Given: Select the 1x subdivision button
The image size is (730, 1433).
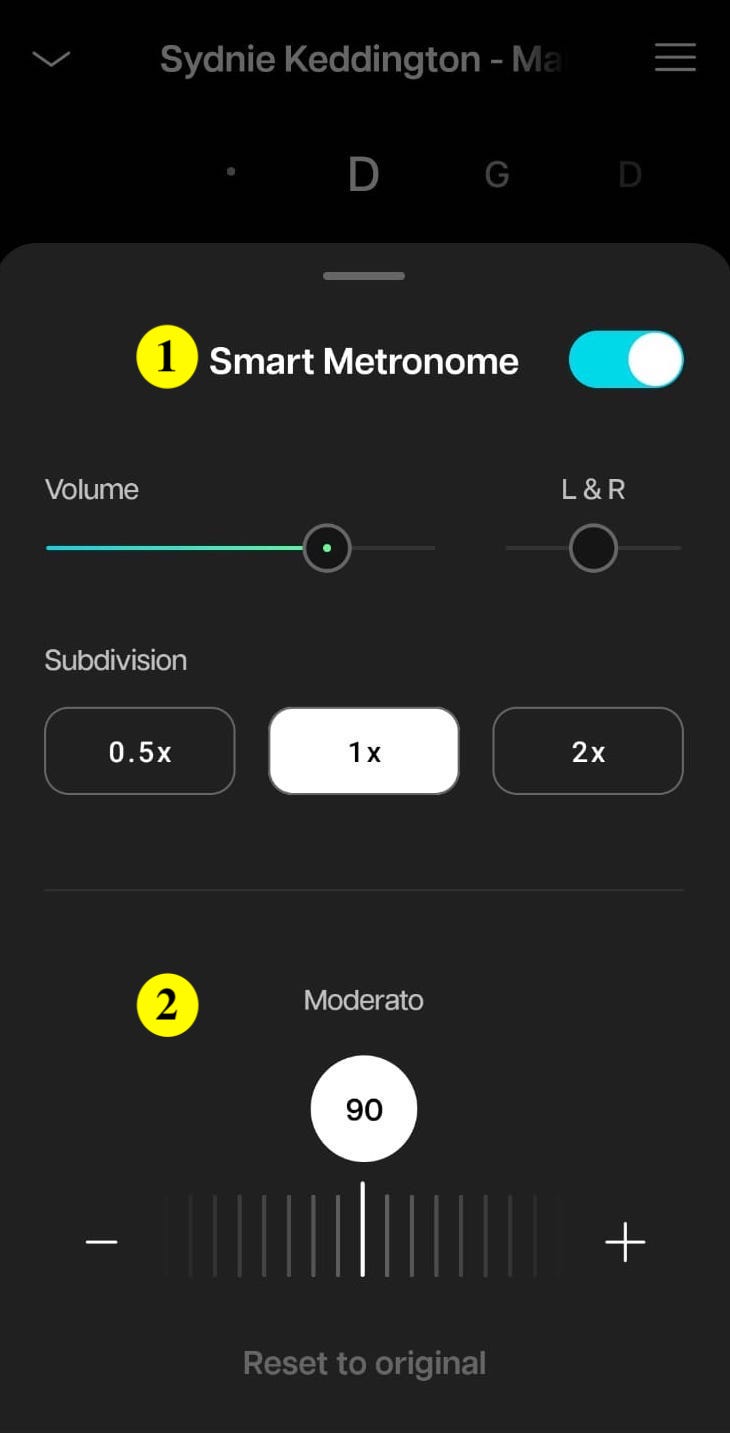Looking at the screenshot, I should 363,751.
